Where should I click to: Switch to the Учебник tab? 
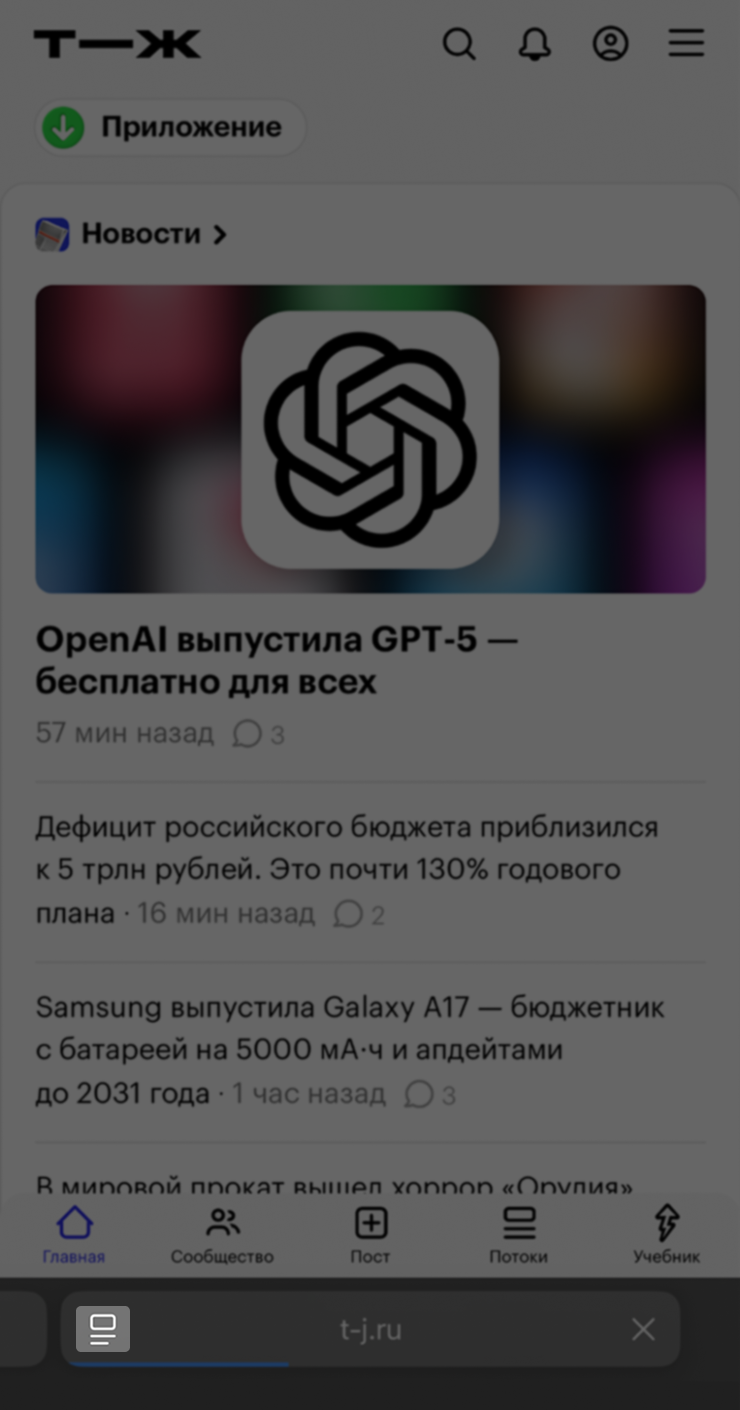tap(666, 1235)
